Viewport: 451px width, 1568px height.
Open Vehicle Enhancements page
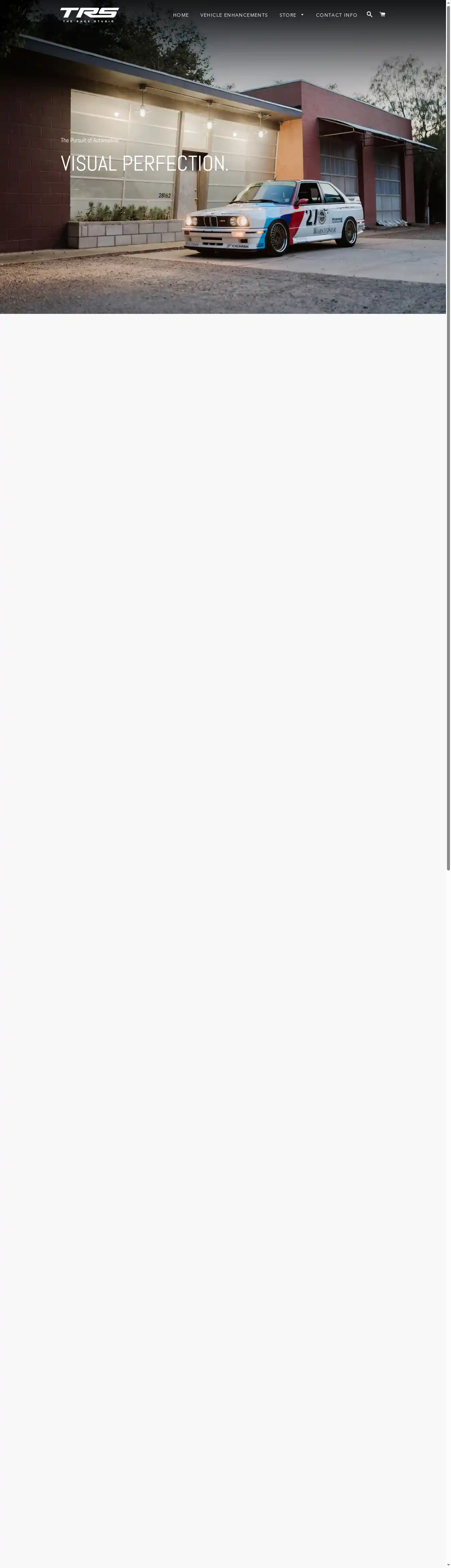pos(234,15)
